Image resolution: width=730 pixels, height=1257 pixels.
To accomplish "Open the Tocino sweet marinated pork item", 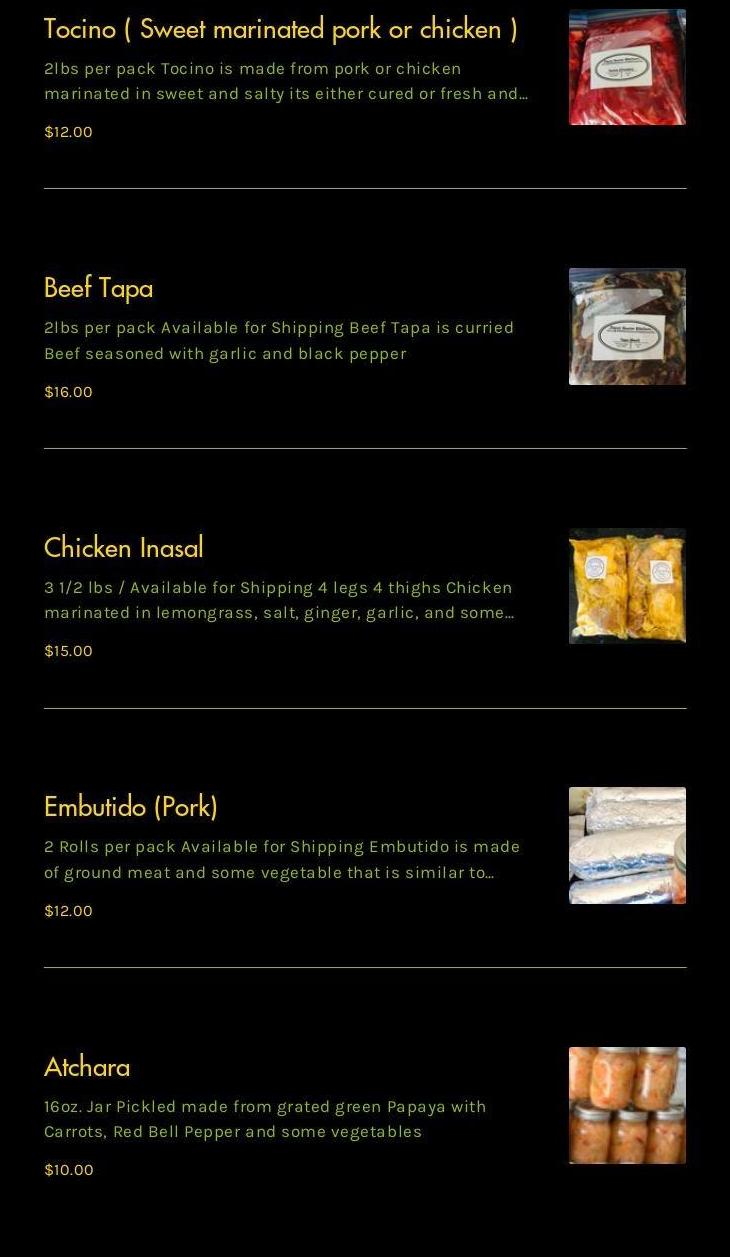I will 280,29.
